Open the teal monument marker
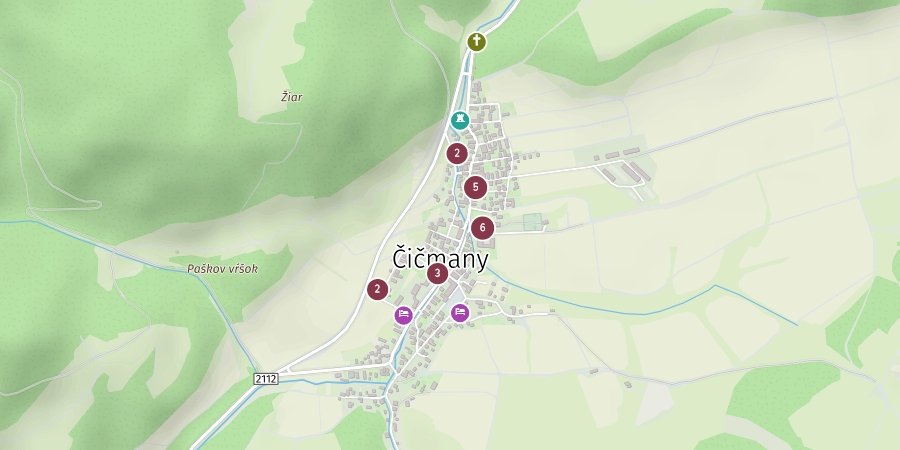 pyautogui.click(x=459, y=121)
